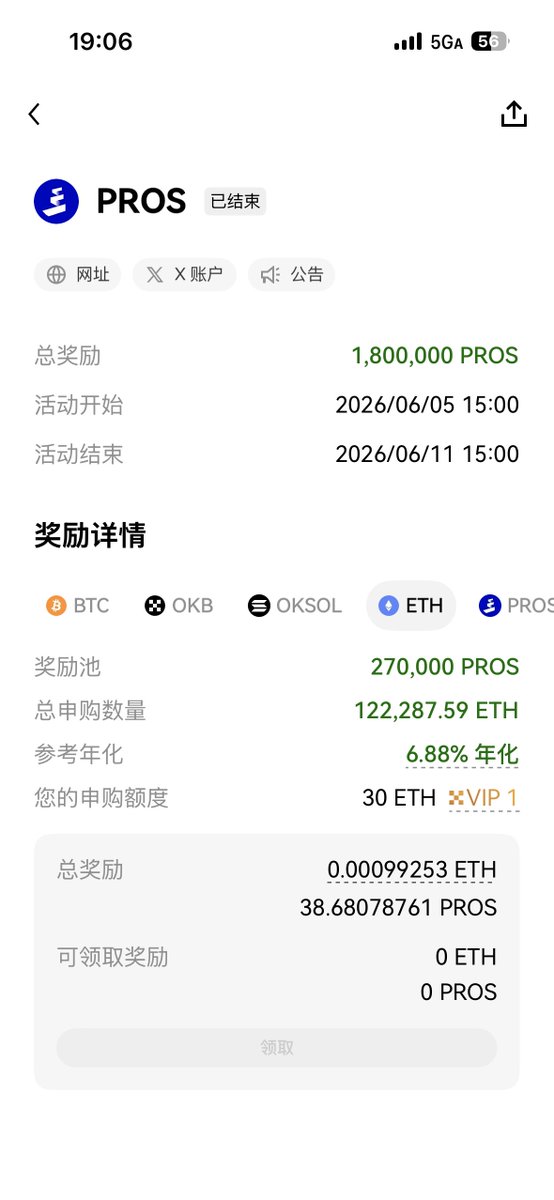This screenshot has width=554, height=1200.
Task: Share this PROS event page
Action: pyautogui.click(x=513, y=114)
